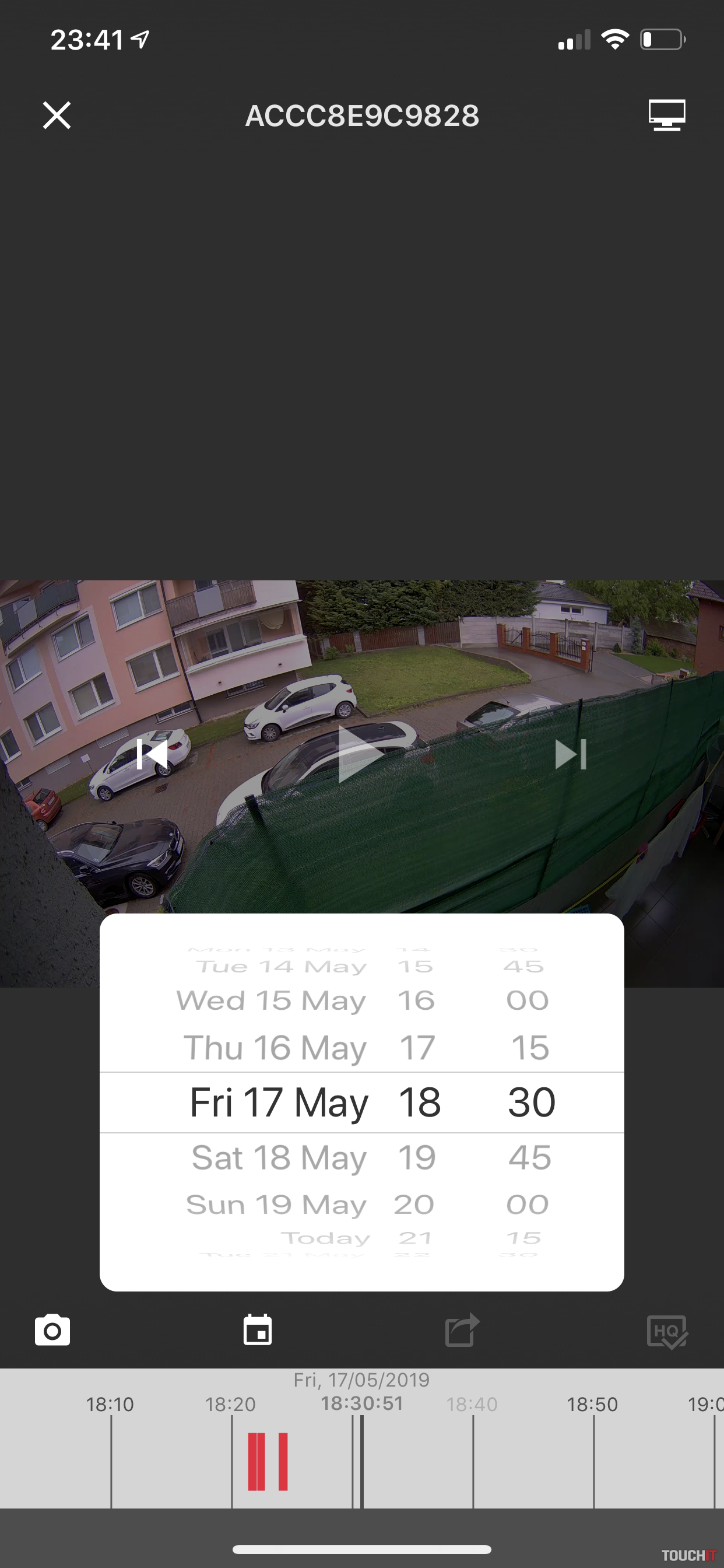724x1568 pixels.
Task: Open the monitor display icon
Action: pyautogui.click(x=667, y=115)
